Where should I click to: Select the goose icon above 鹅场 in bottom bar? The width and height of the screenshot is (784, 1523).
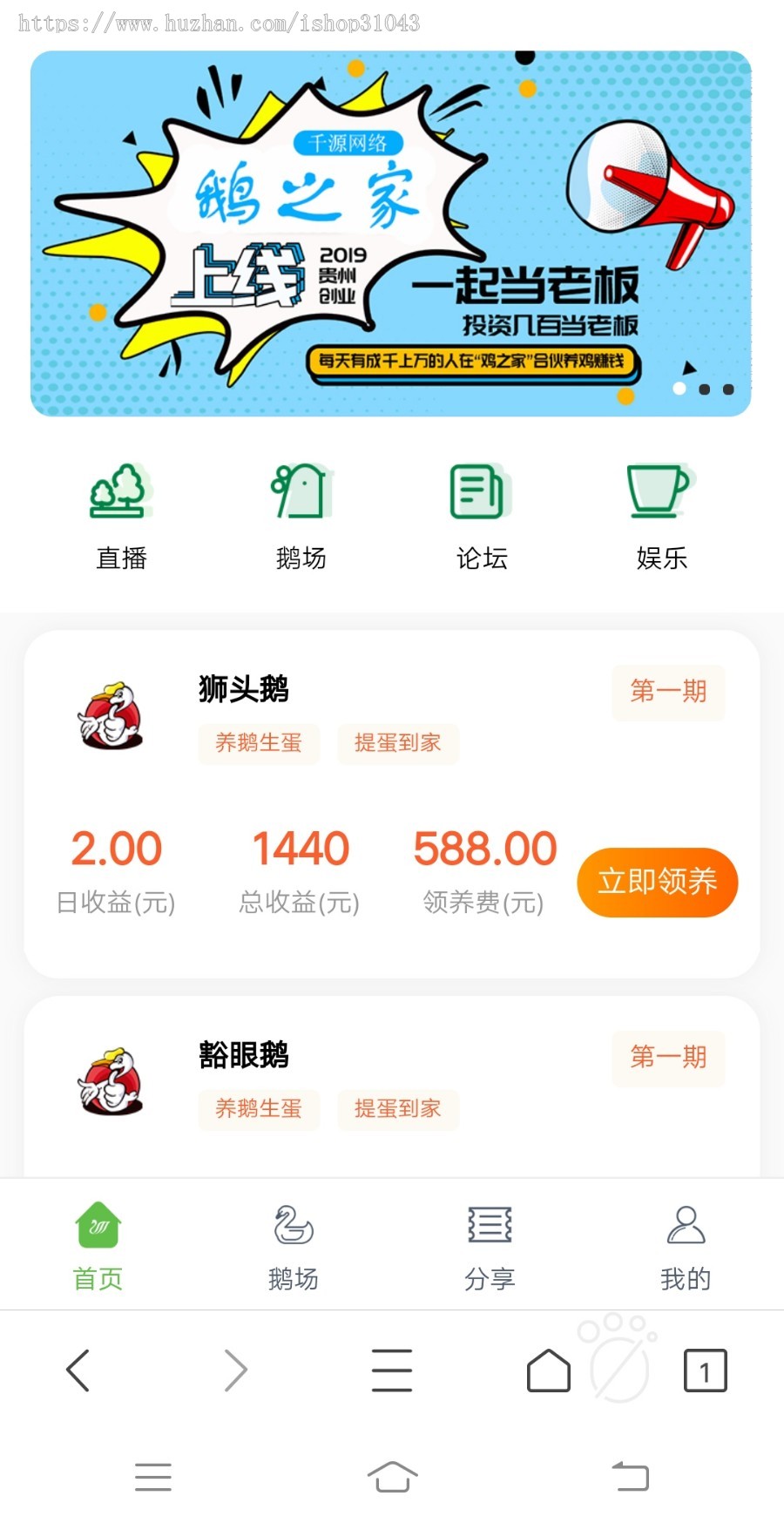coord(294,1223)
